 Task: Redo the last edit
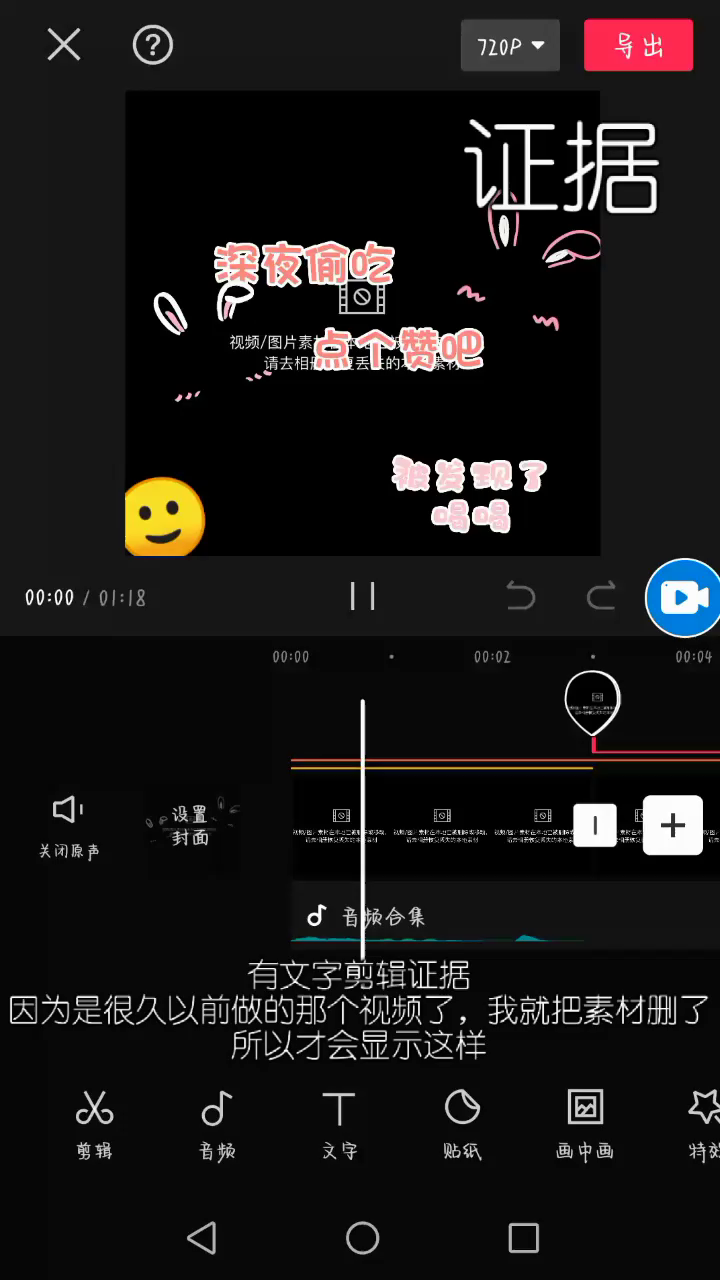pyautogui.click(x=600, y=598)
